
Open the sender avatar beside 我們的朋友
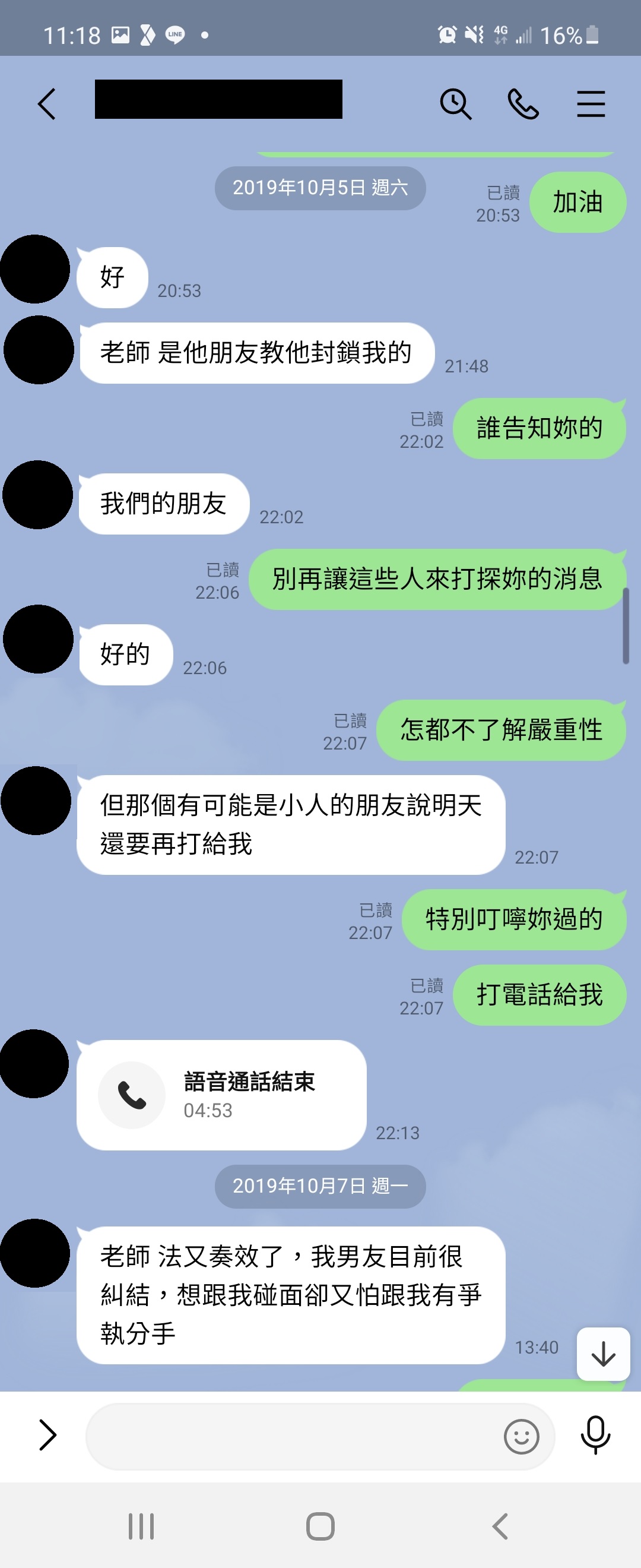38,494
